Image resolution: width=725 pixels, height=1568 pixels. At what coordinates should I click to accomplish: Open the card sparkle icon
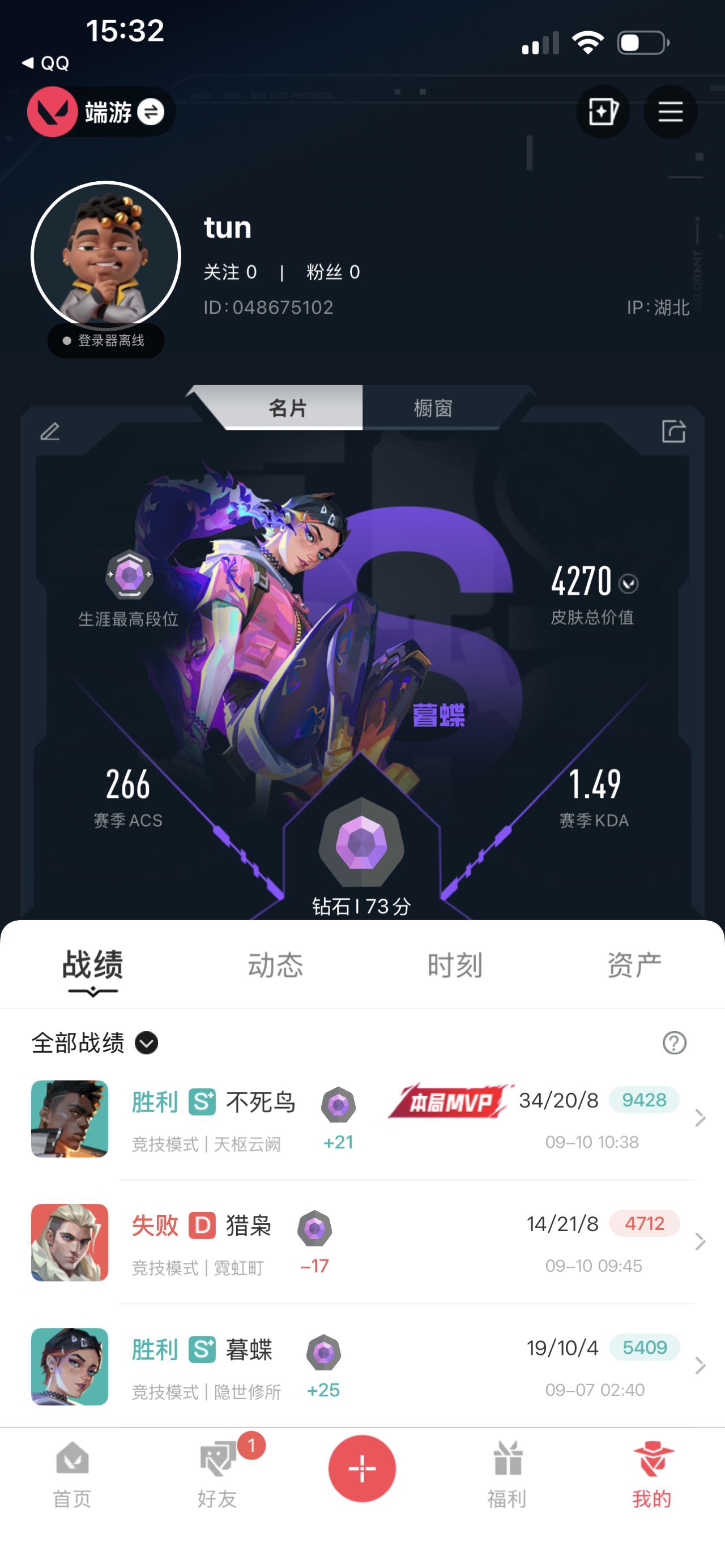(x=603, y=112)
